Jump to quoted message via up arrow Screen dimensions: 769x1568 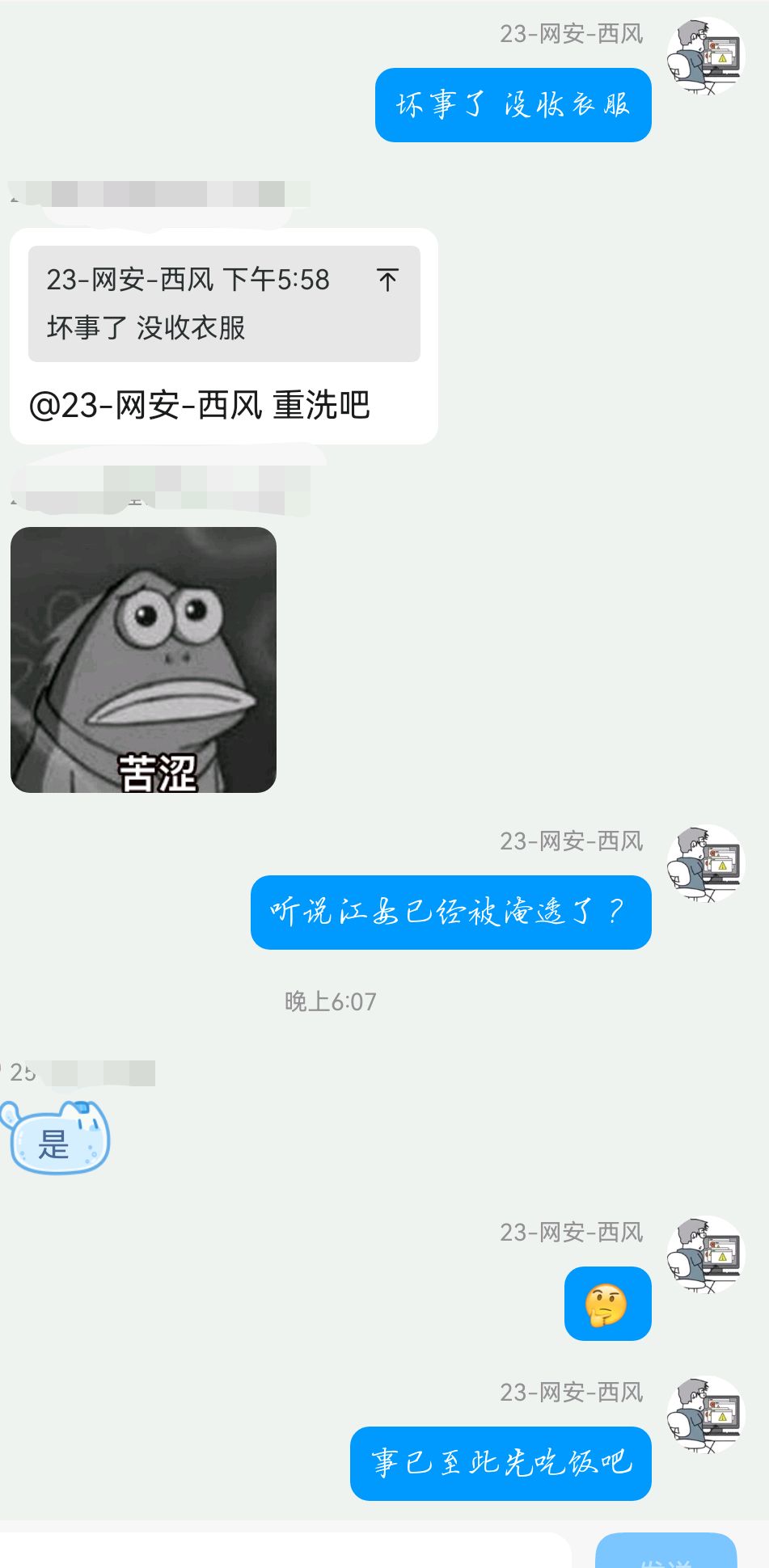tap(387, 280)
